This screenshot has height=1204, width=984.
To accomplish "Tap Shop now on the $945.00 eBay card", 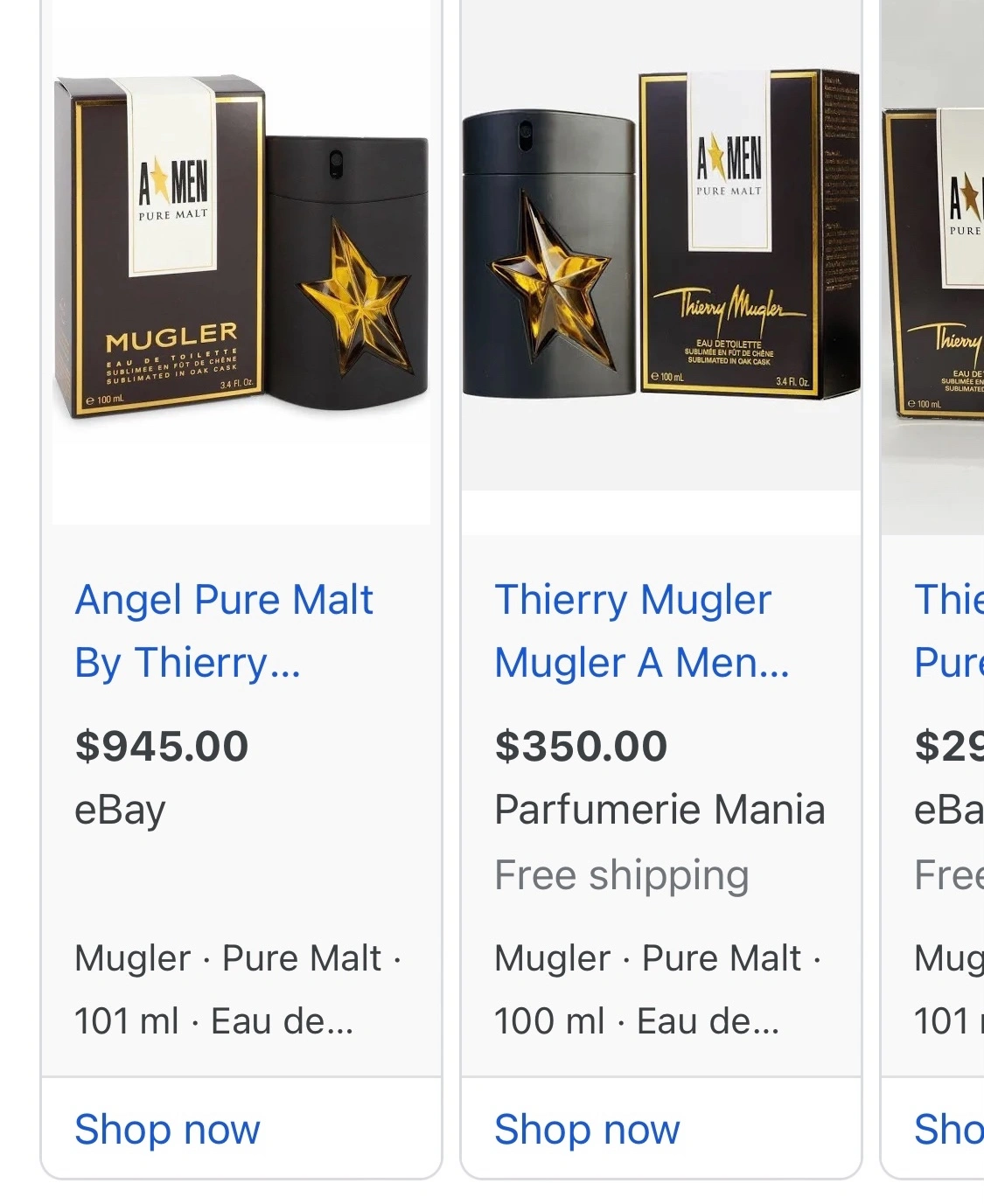I will click(167, 1129).
